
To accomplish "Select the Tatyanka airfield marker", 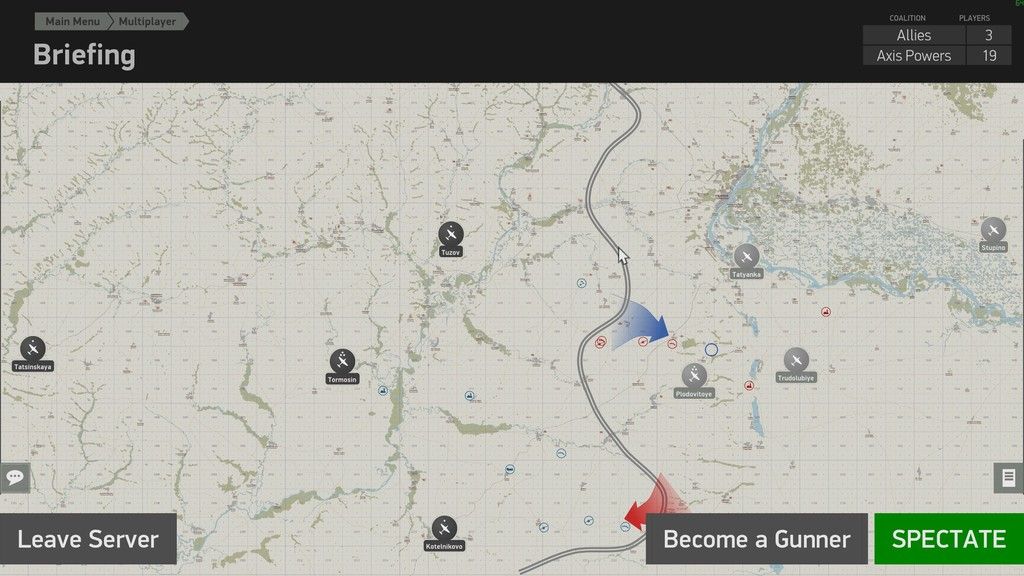I will click(x=746, y=256).
